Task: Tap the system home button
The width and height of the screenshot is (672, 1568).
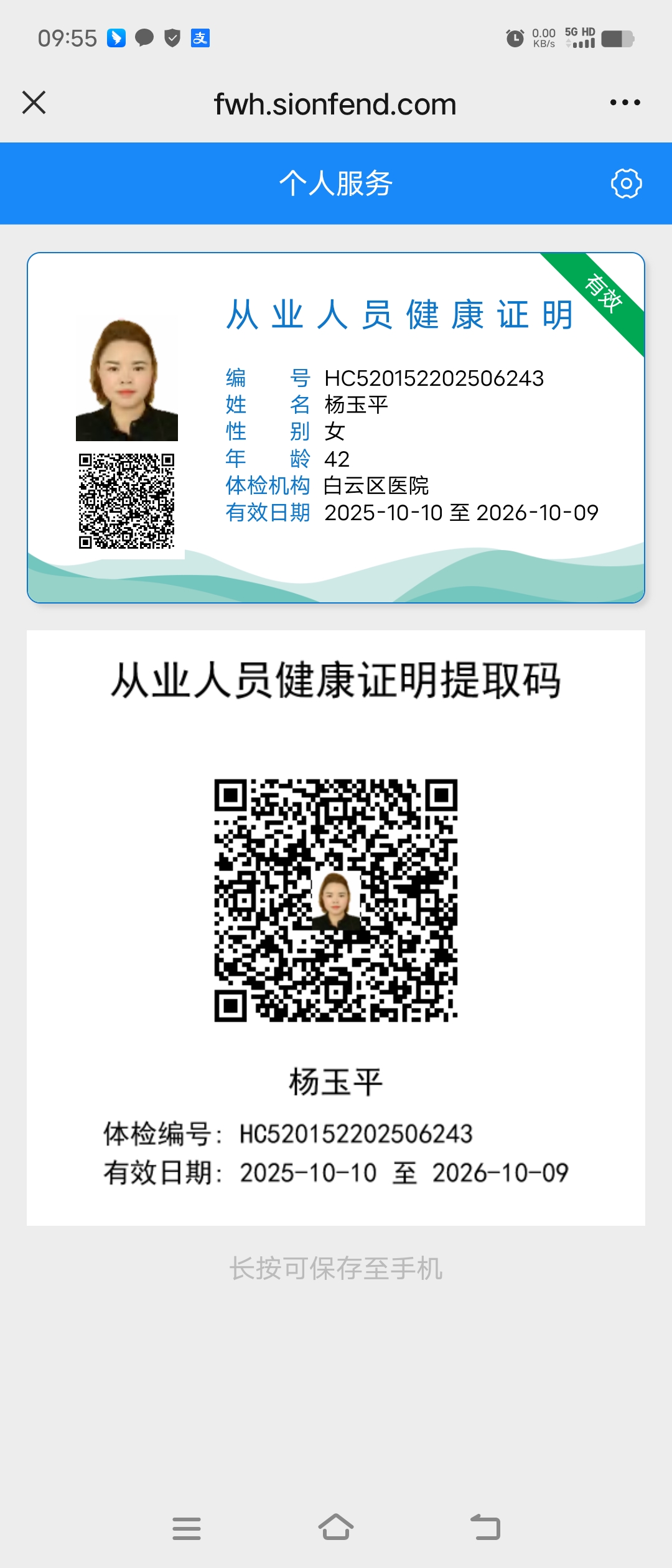Action: (336, 1528)
